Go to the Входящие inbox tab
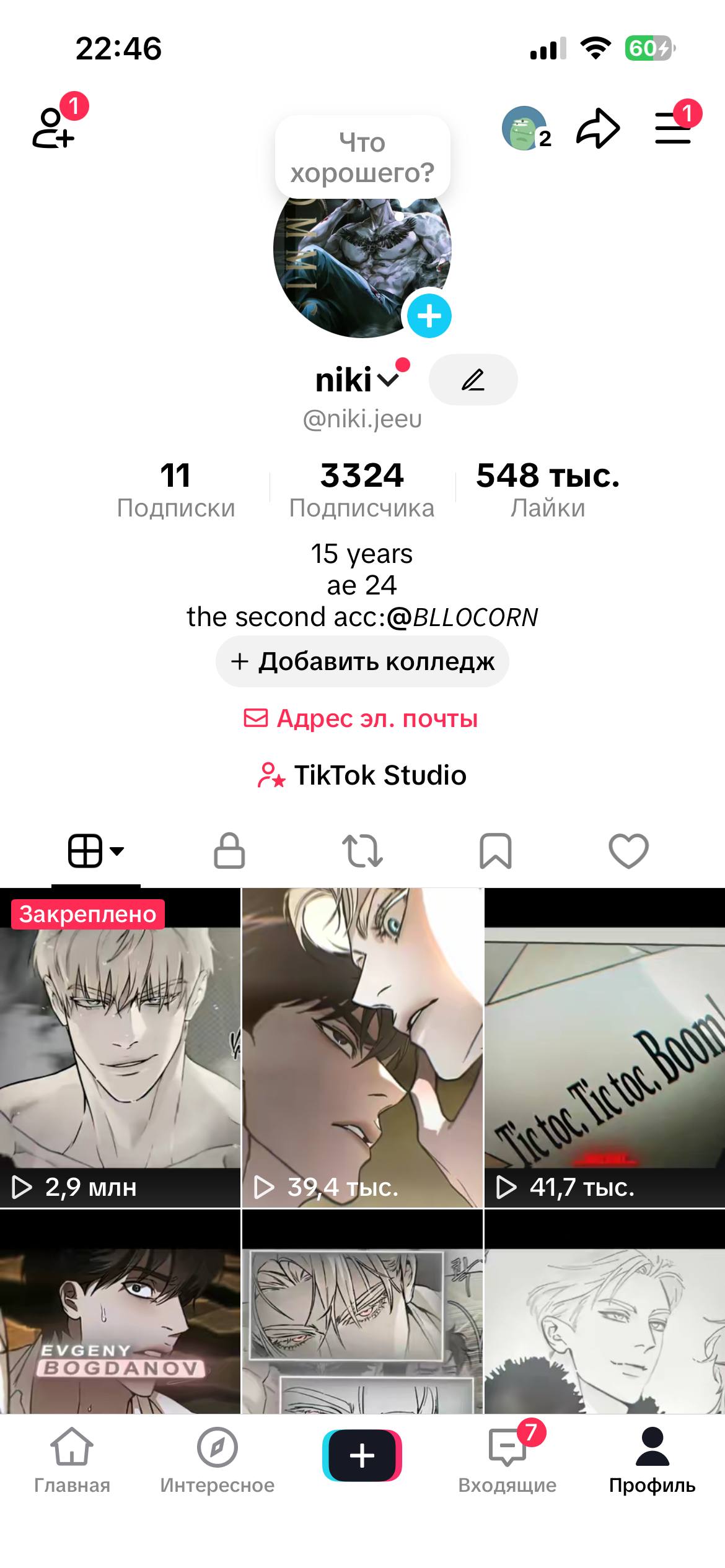The image size is (725, 1568). [x=507, y=1460]
